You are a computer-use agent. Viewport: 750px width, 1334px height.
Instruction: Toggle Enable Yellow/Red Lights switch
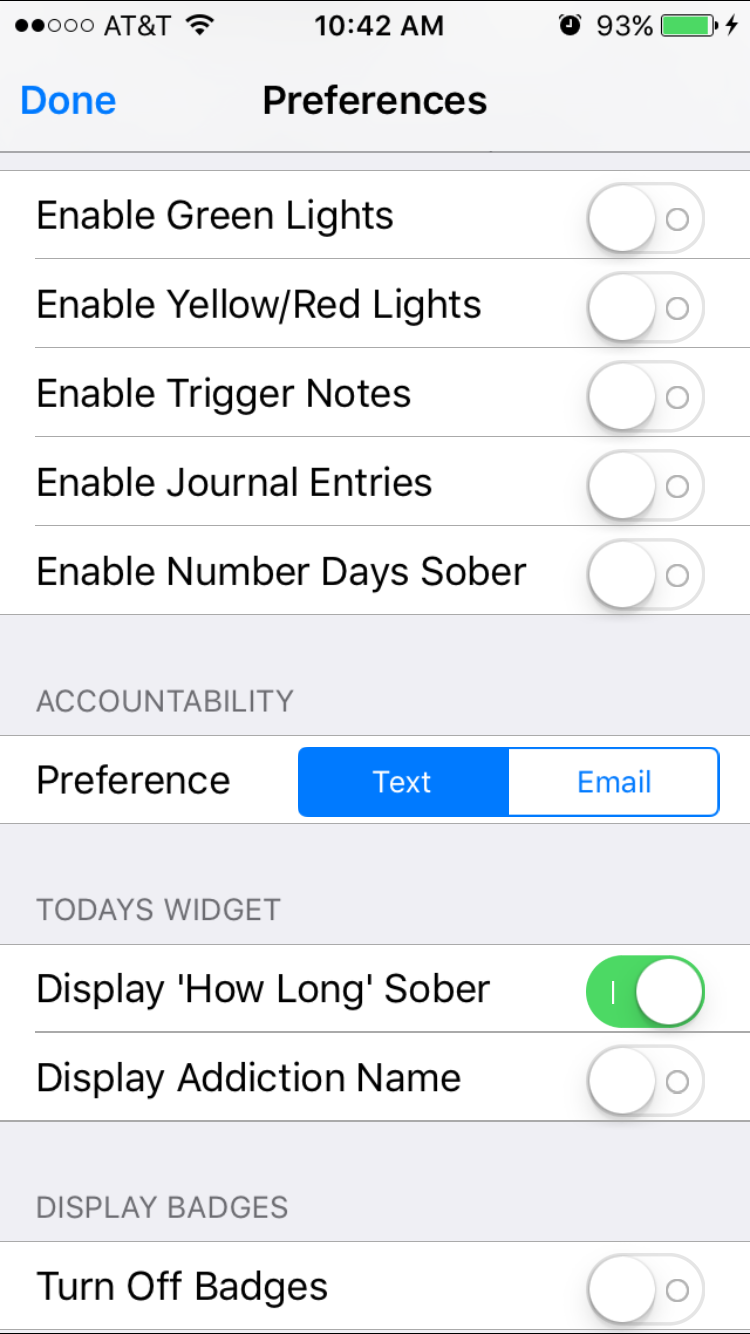coord(645,306)
